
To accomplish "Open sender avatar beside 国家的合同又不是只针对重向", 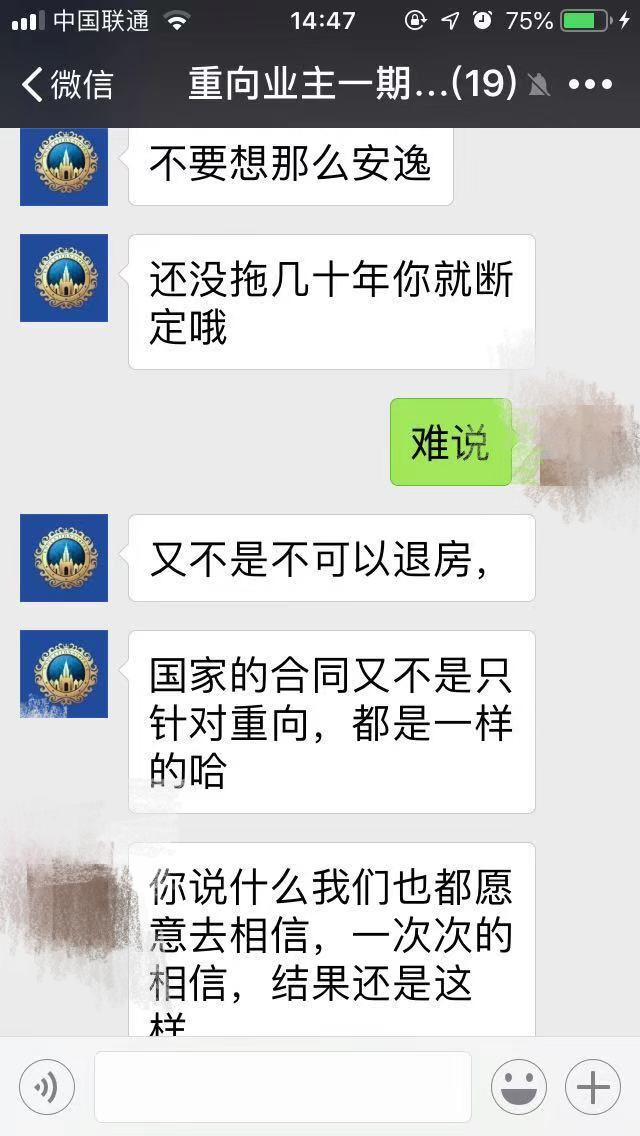I will (64, 672).
